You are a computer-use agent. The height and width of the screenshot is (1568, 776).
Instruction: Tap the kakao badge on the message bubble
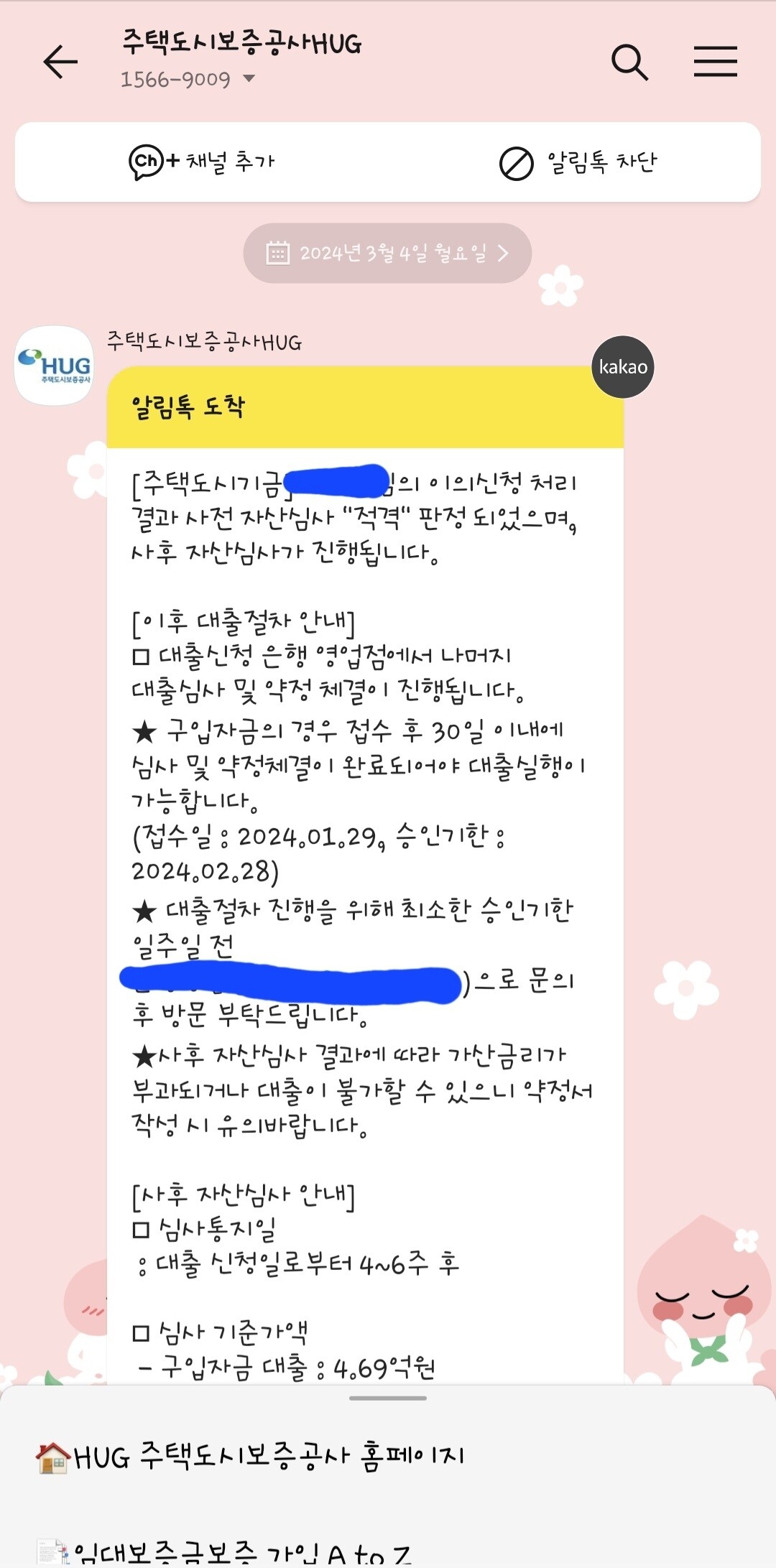622,366
